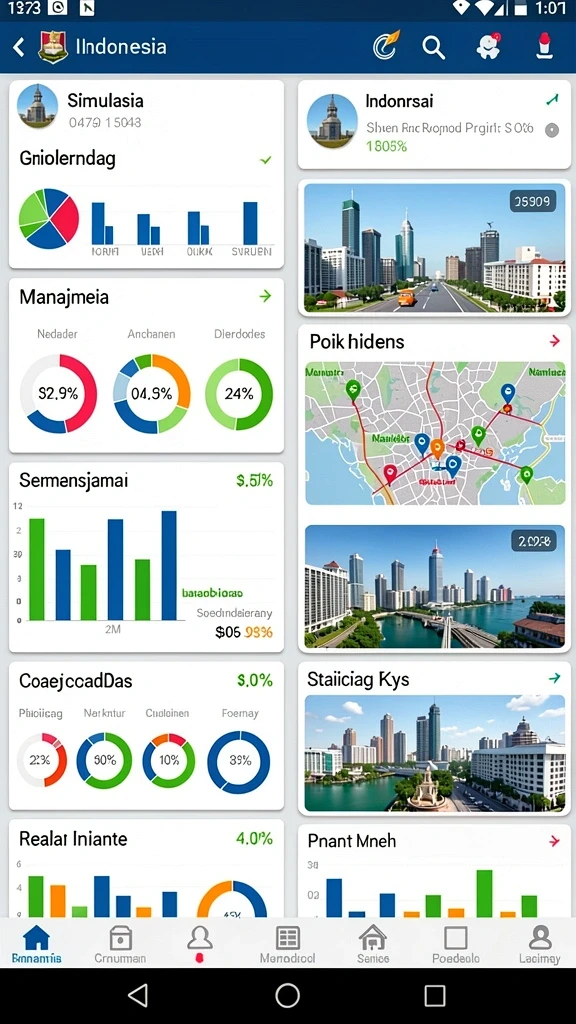Open the Manajmeia card arrow
The image size is (576, 1024).
point(265,296)
